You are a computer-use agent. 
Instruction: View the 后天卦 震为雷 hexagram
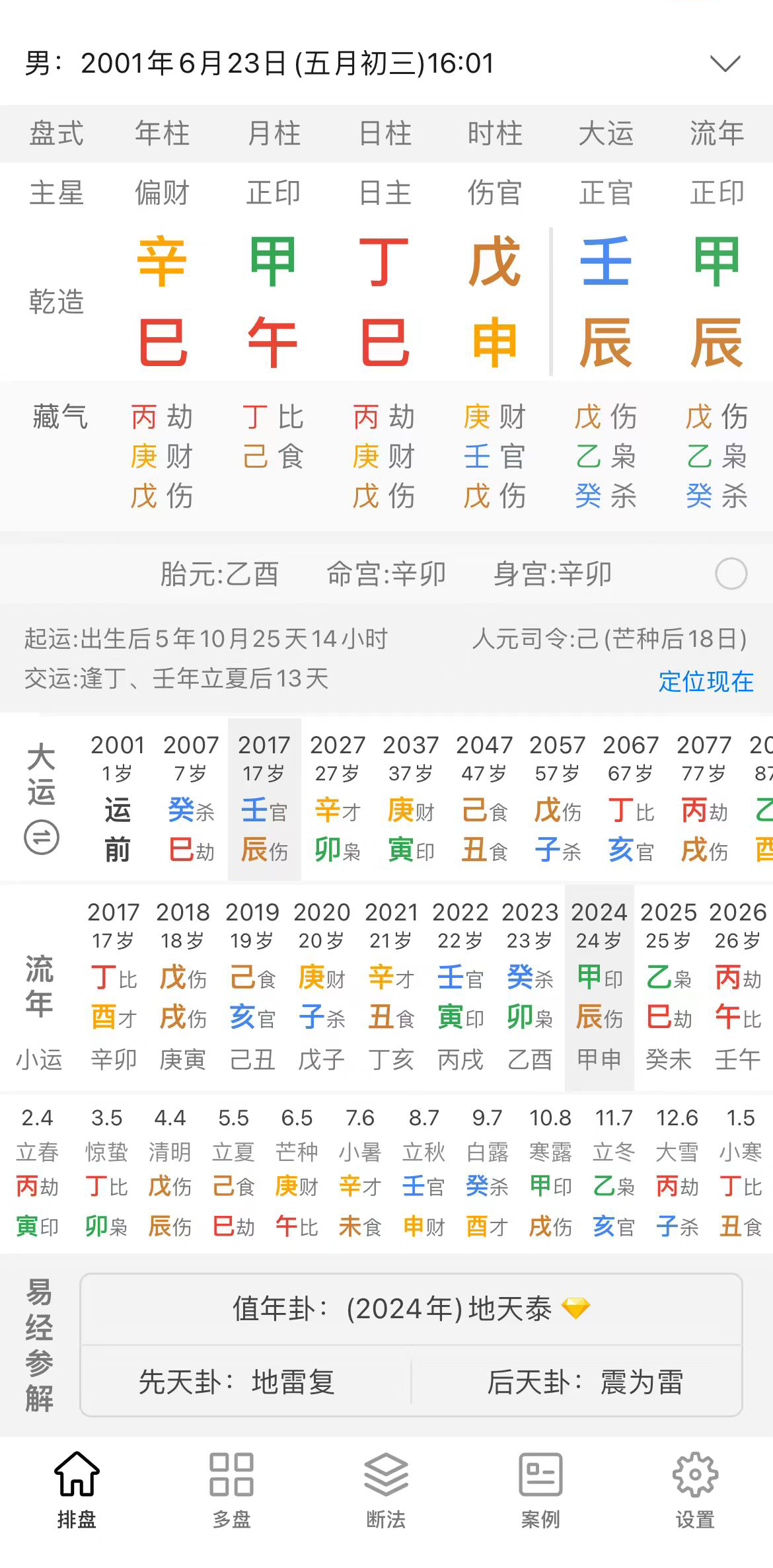point(577,1382)
